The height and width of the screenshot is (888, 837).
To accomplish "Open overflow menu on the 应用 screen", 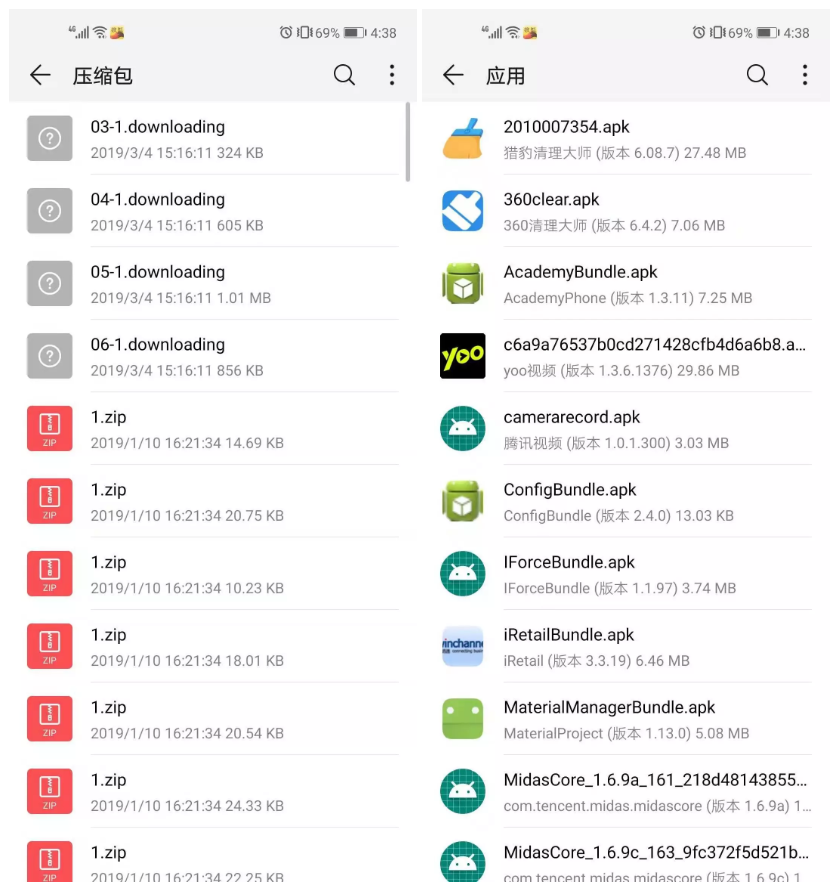I will pos(804,75).
